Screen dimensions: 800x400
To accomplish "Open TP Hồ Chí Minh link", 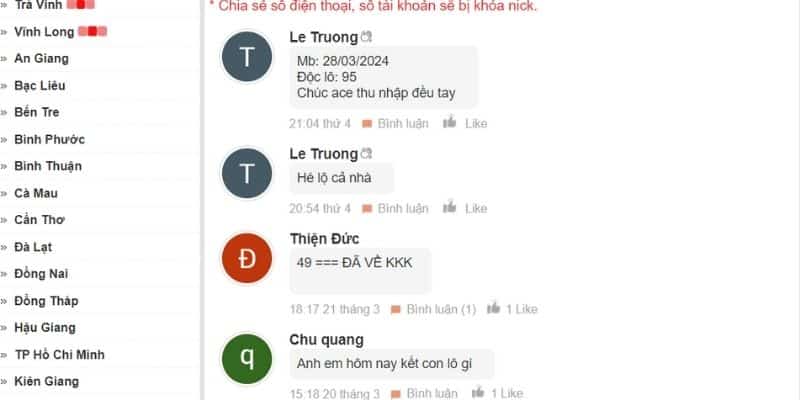I will coord(59,355).
